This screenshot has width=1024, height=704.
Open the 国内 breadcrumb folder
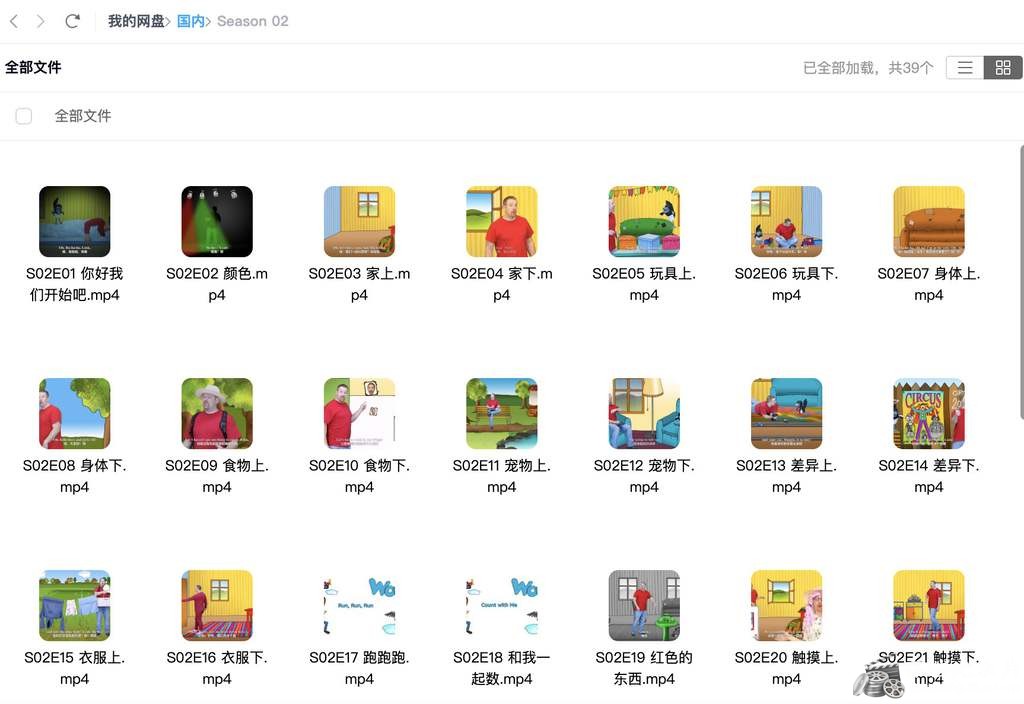click(x=190, y=21)
